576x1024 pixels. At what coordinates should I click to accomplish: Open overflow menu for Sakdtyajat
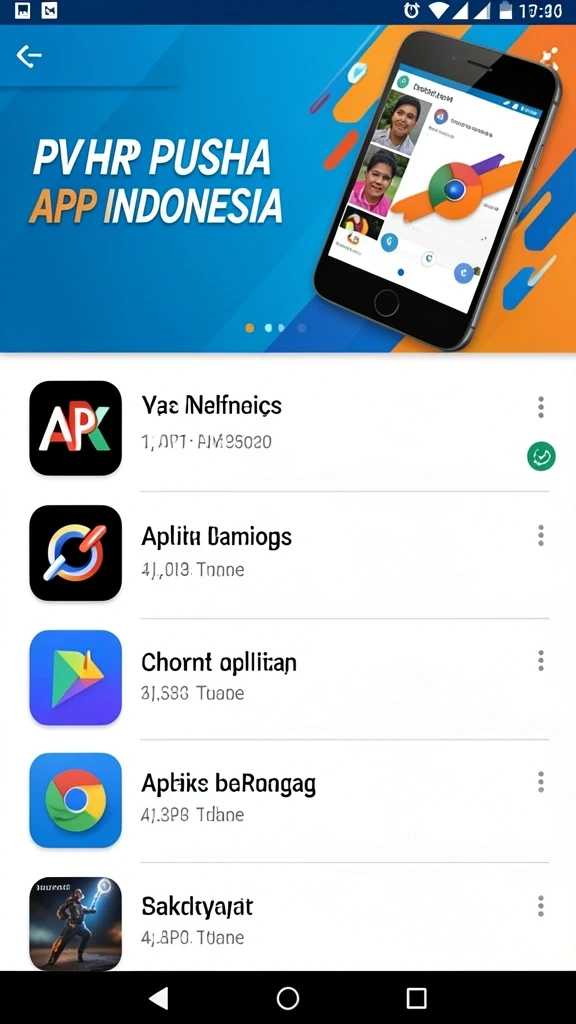pos(541,906)
